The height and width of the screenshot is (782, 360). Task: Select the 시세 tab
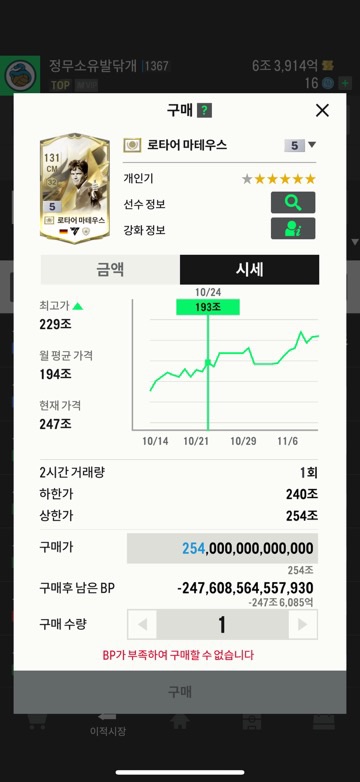[249, 270]
